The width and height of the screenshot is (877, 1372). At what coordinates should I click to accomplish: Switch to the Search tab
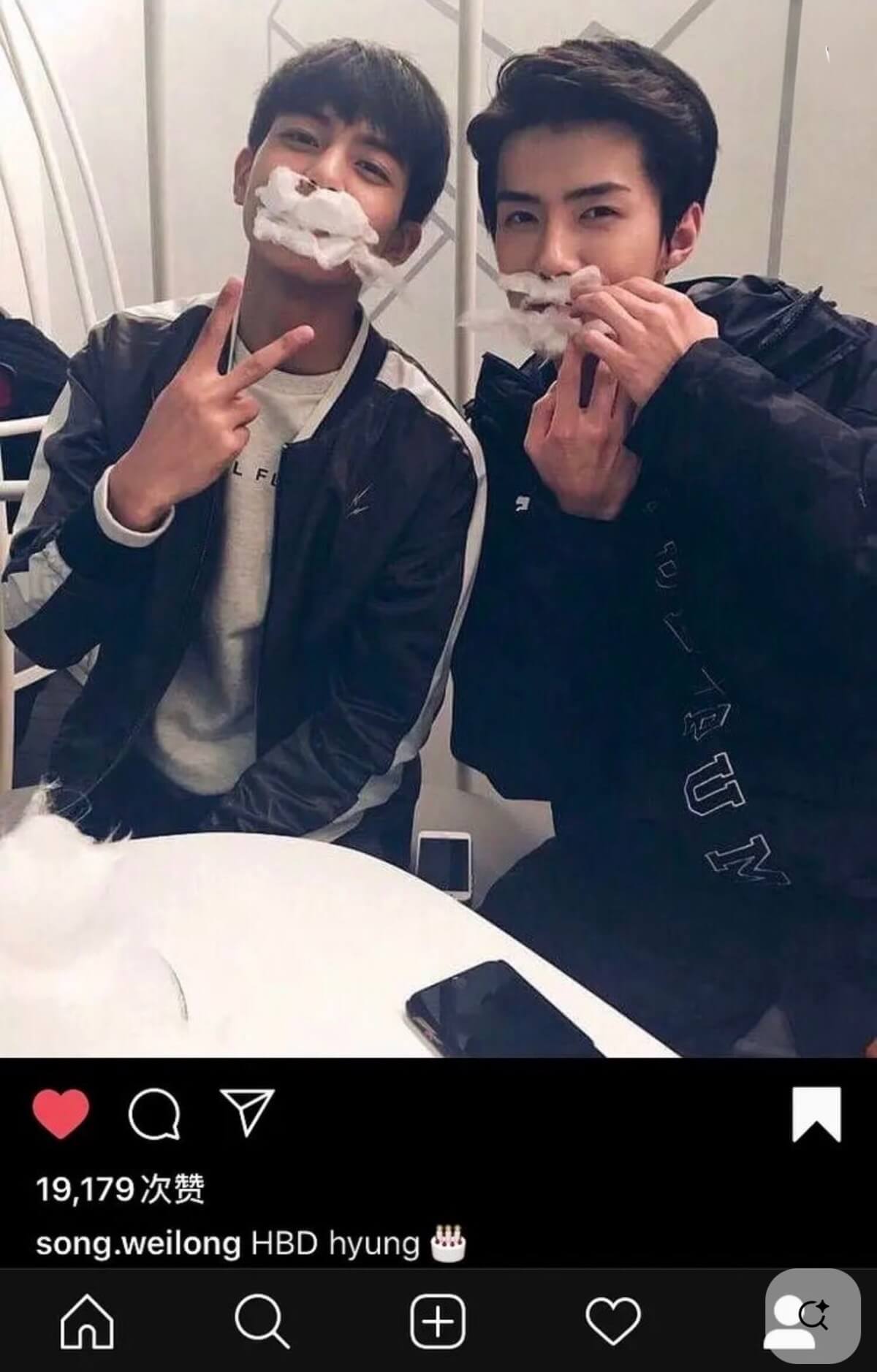click(262, 1322)
